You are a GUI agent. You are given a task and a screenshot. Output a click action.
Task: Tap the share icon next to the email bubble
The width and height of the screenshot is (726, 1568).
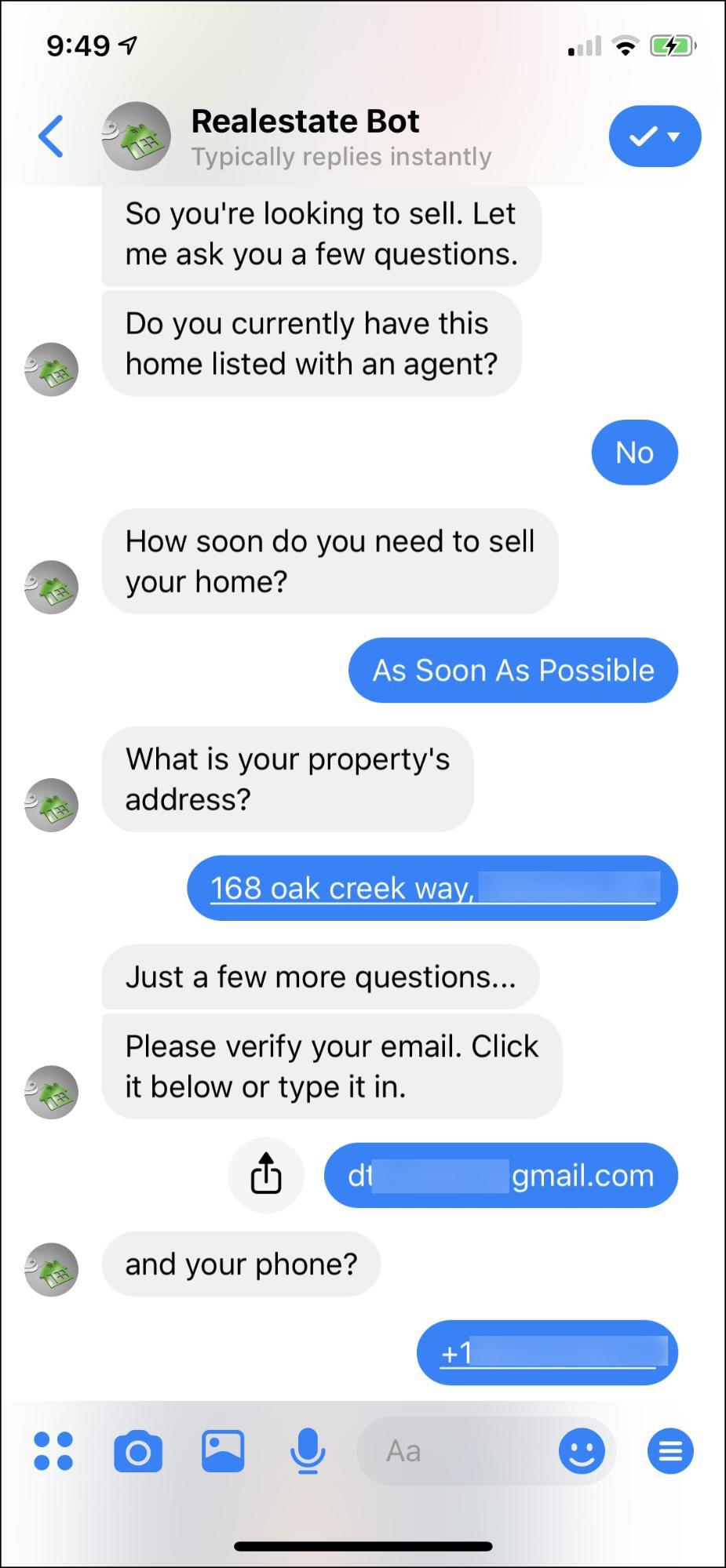click(x=265, y=1174)
